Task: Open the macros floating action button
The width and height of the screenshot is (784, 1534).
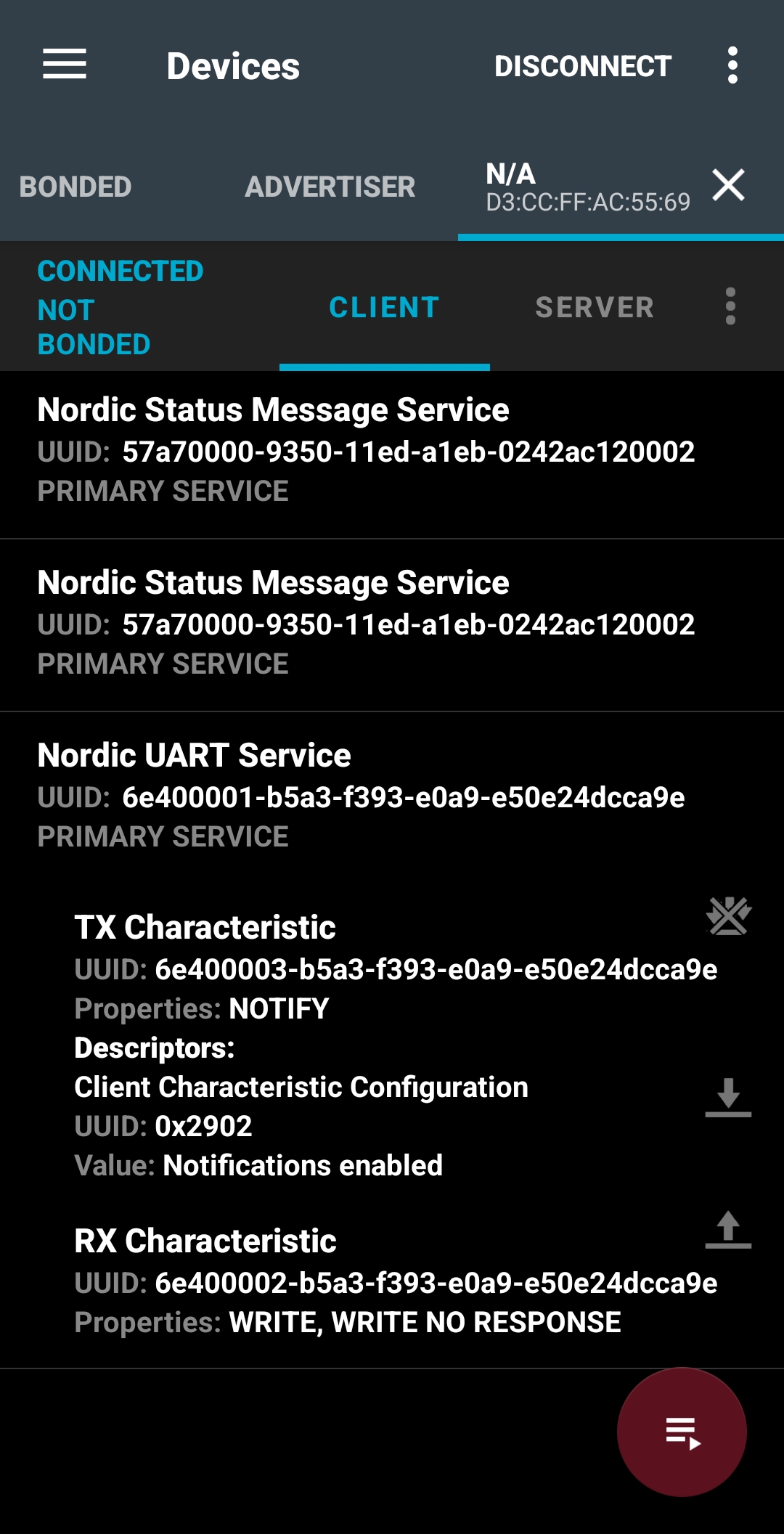Action: click(x=682, y=1432)
